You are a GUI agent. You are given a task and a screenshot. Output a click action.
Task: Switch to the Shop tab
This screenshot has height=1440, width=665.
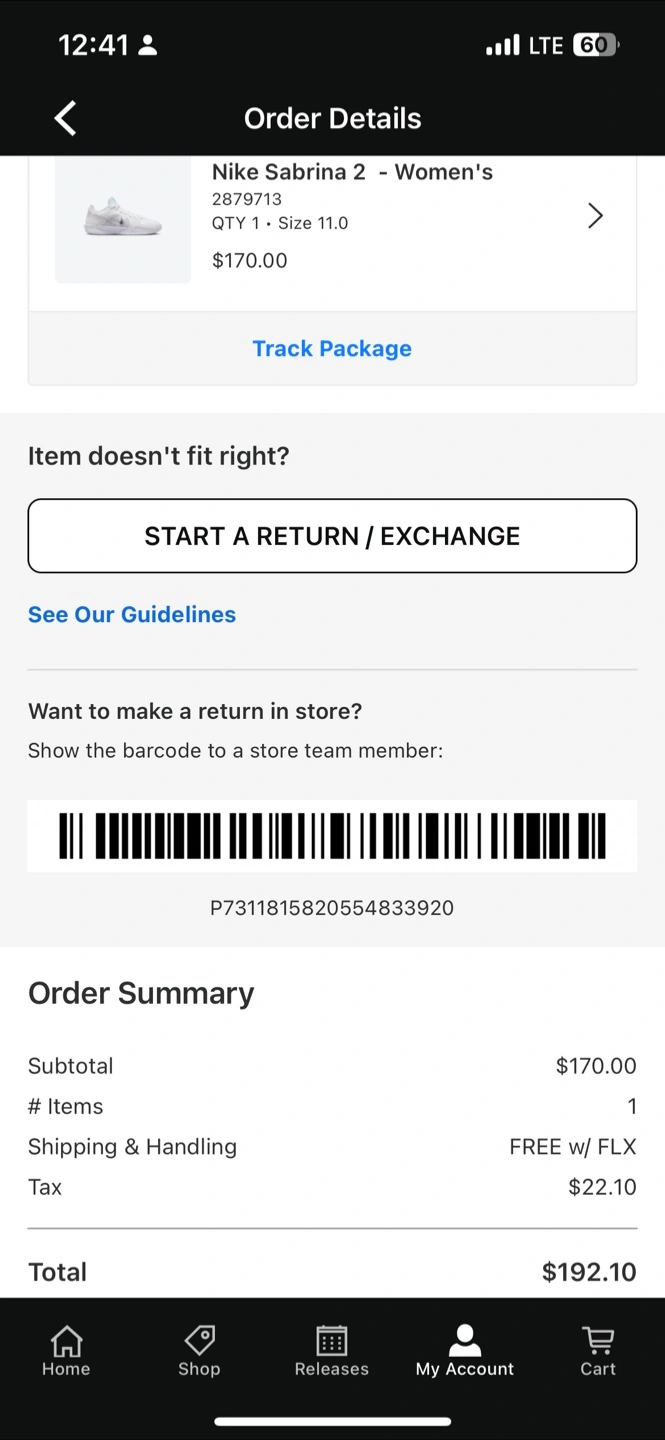[199, 1351]
